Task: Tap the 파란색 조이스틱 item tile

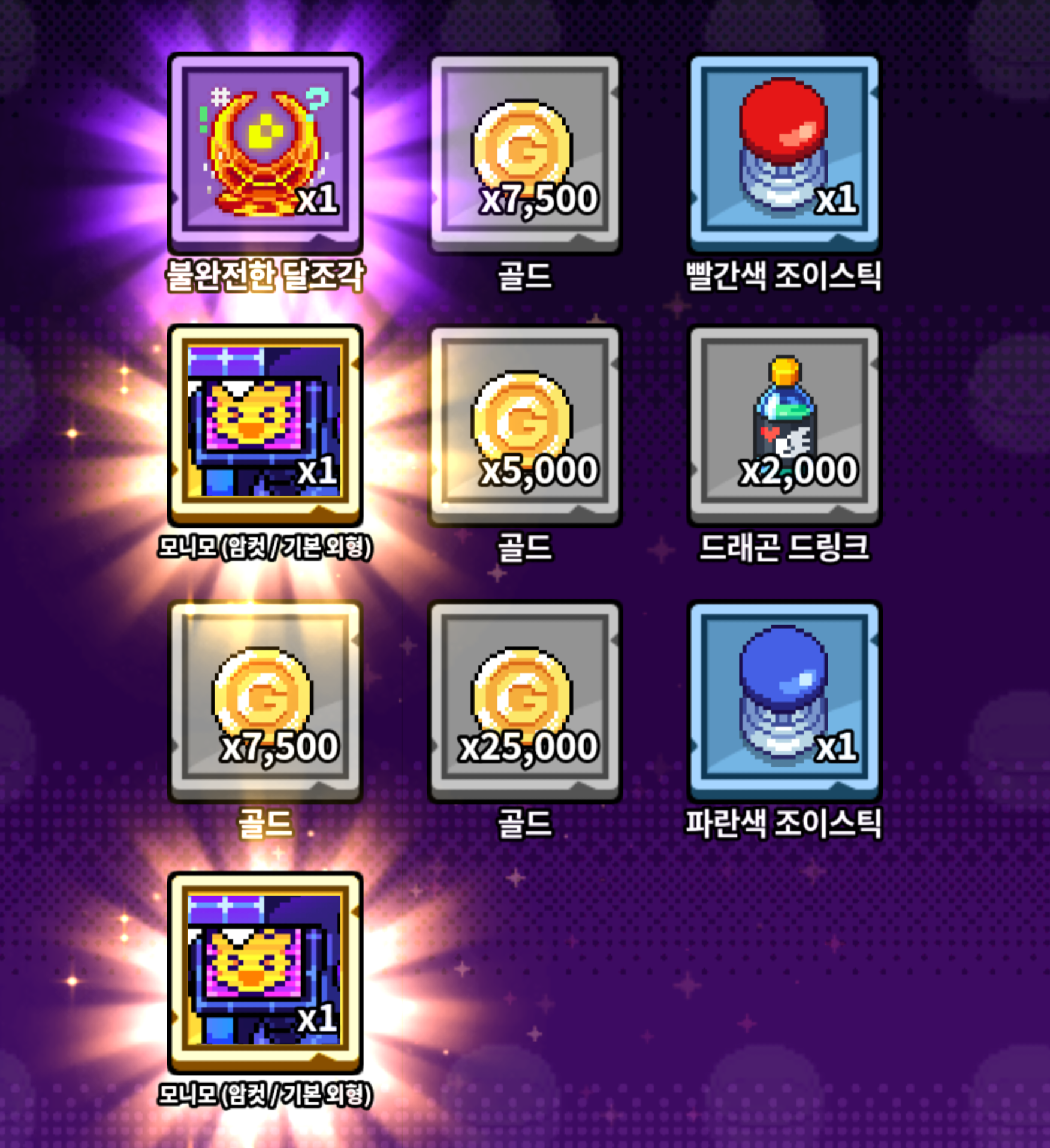Action: (x=784, y=700)
